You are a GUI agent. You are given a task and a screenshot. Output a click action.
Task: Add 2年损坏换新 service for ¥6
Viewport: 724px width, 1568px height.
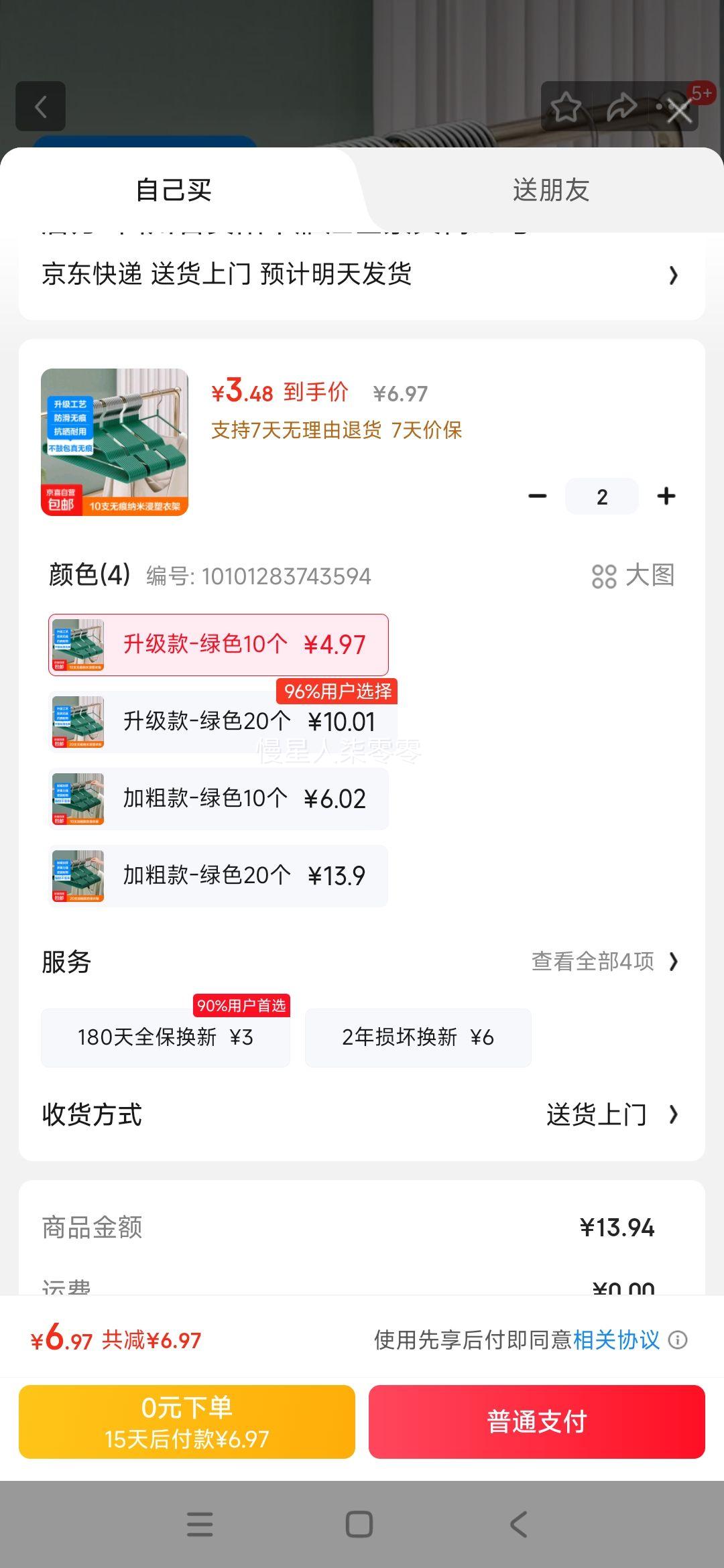click(418, 1037)
